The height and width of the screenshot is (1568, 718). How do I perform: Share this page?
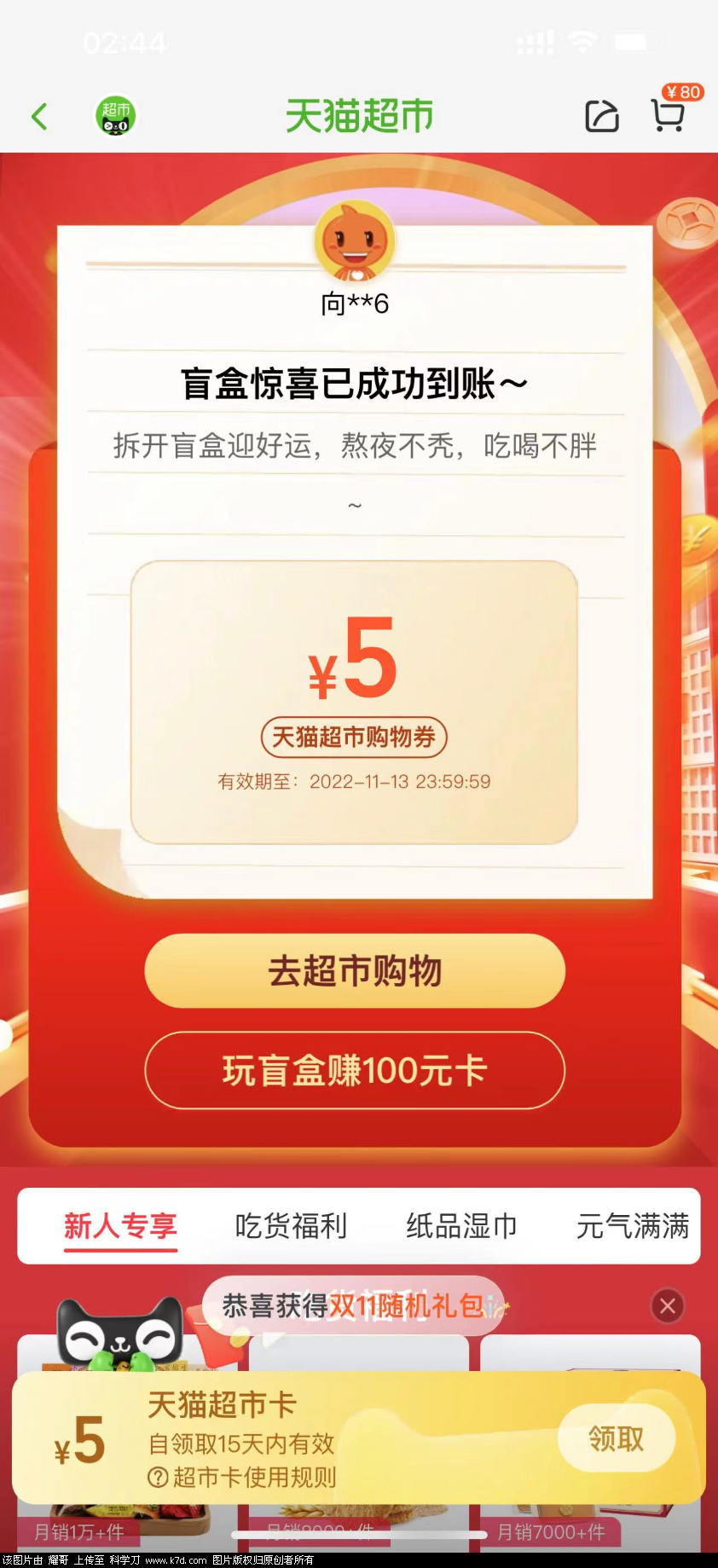pos(601,116)
